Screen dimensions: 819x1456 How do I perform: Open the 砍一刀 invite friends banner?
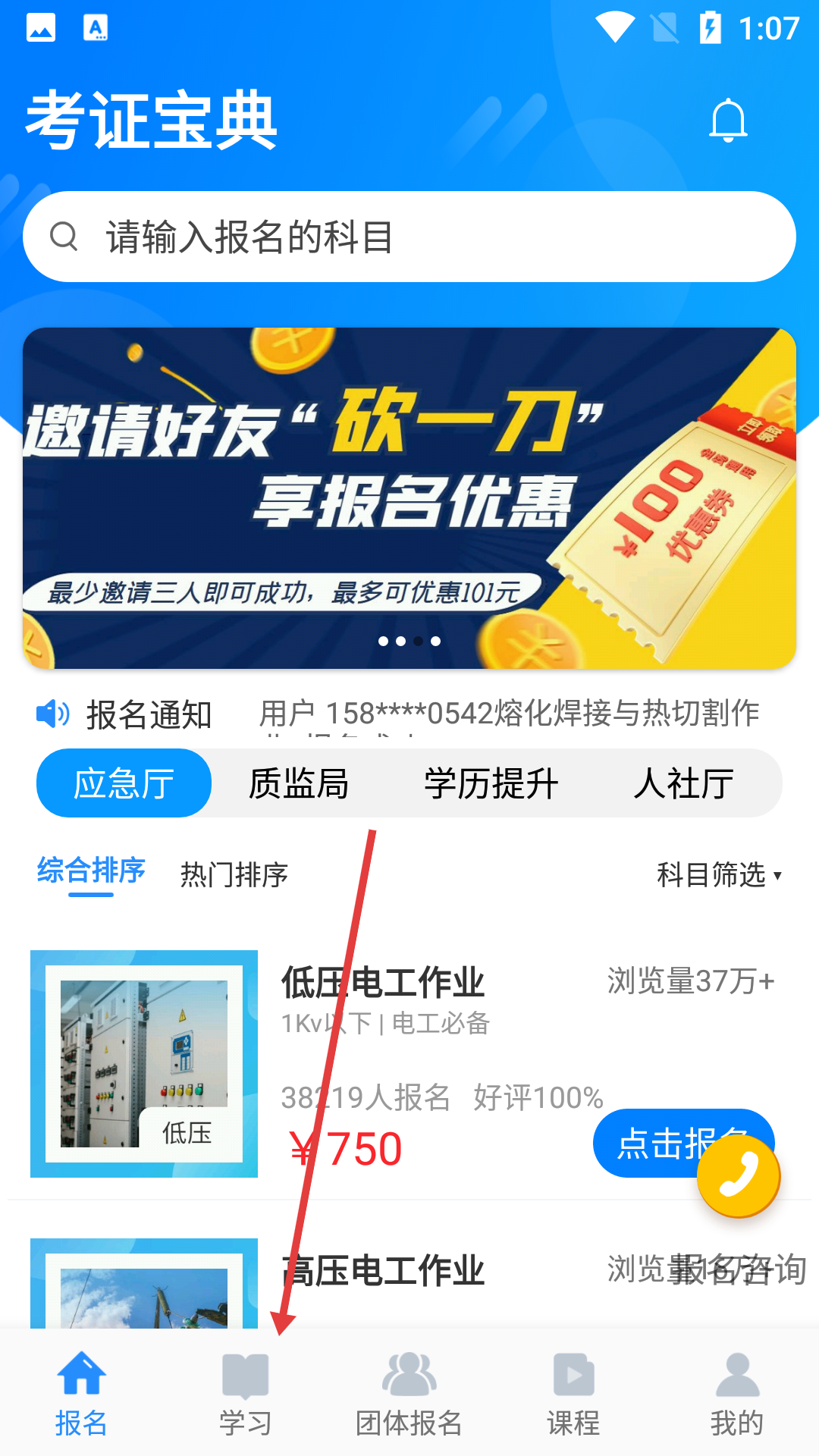409,497
